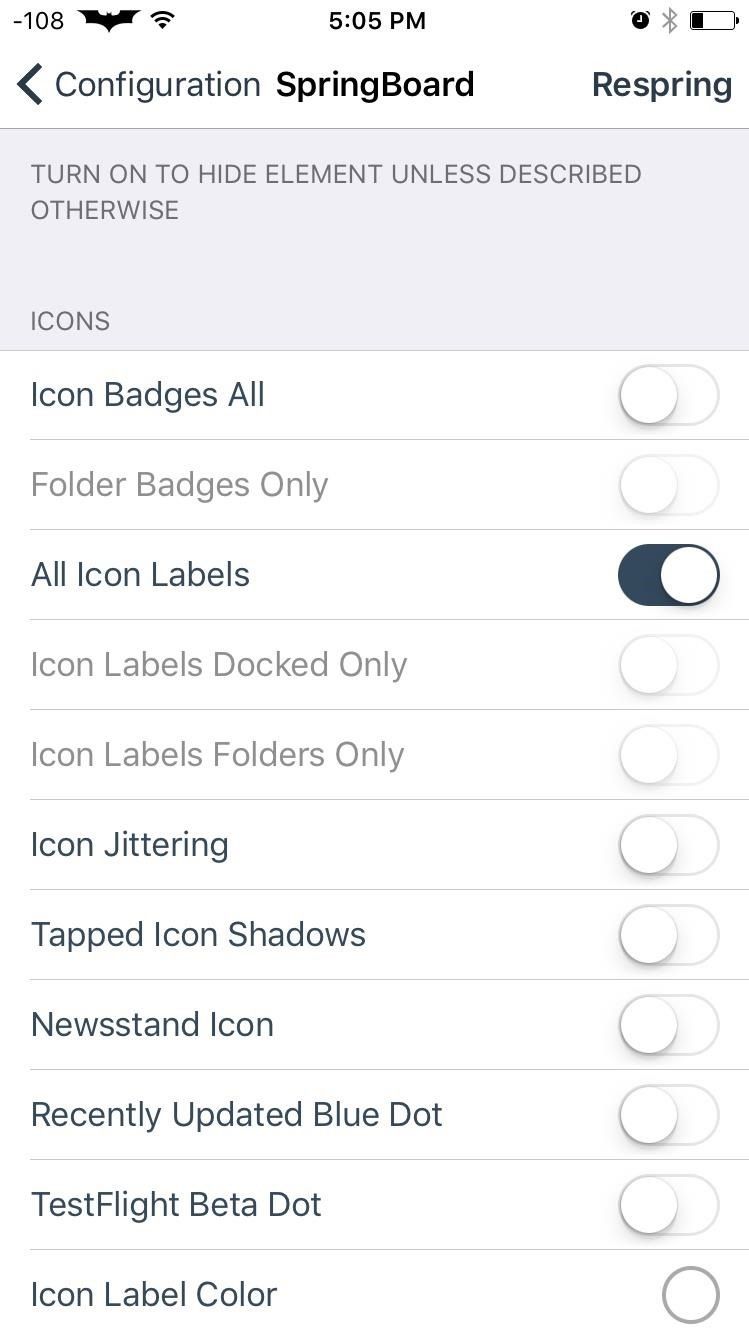Enable Icon Labels Folders Only
749x1334 pixels.
coord(668,754)
